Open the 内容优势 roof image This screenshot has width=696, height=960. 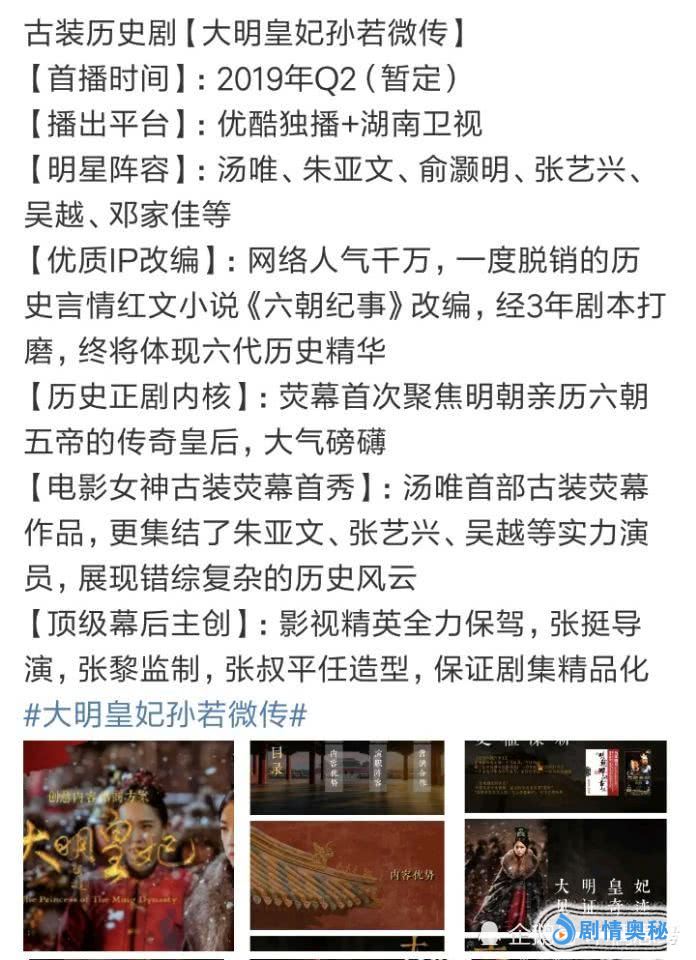346,875
